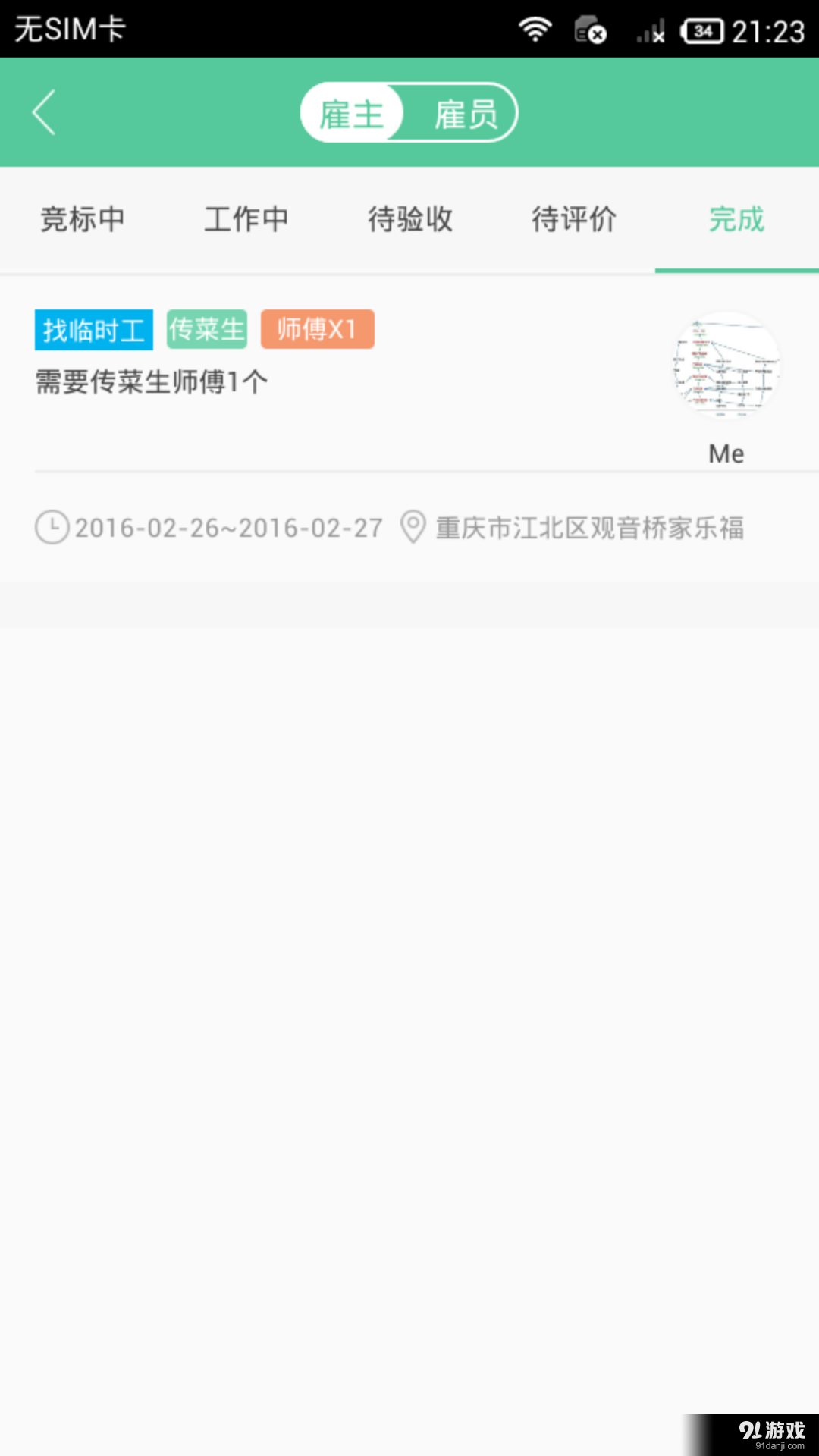This screenshot has height=1456, width=819.
Task: Tap the green 传菜生 tag
Action: [206, 328]
